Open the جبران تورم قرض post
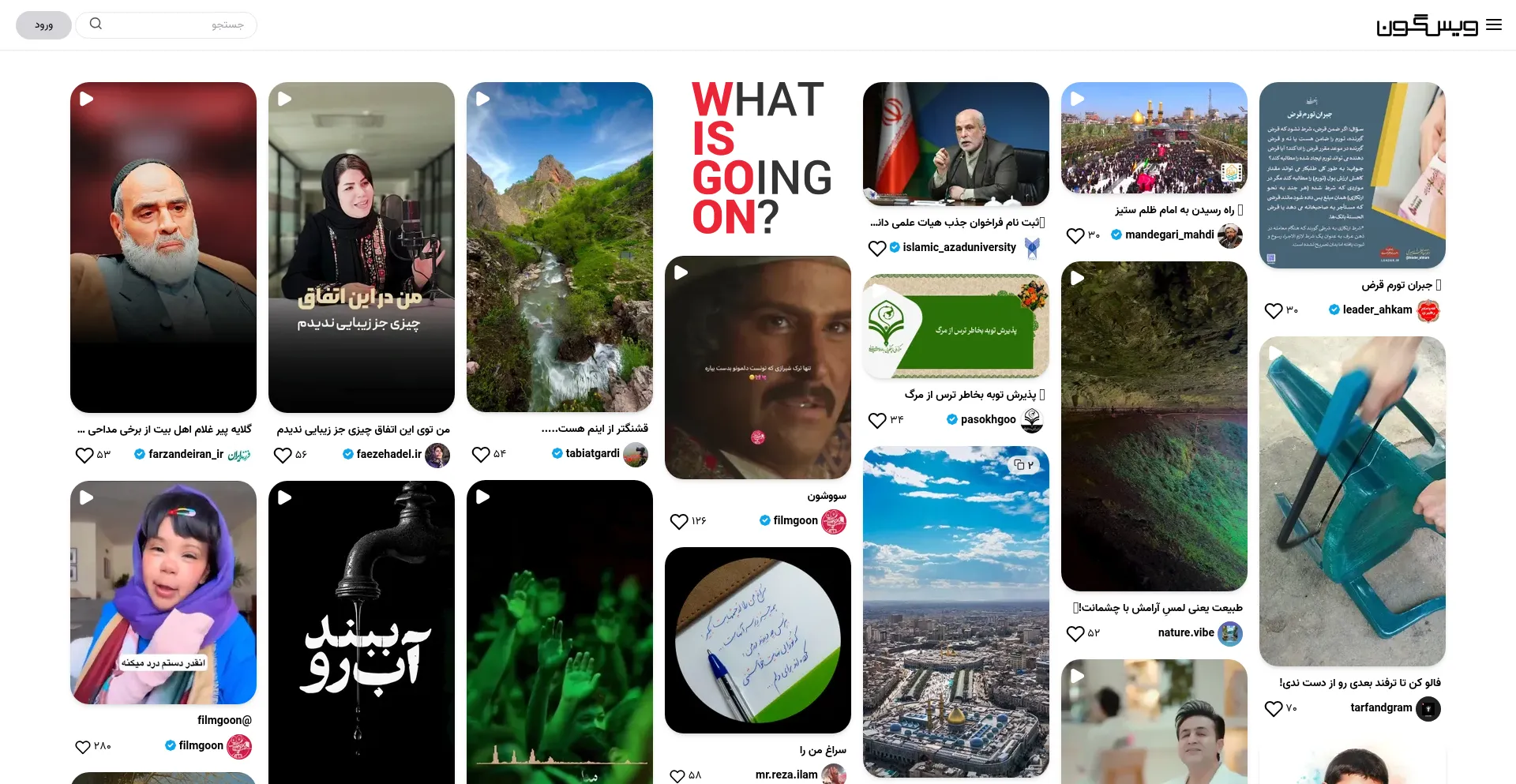The width and height of the screenshot is (1516, 784). (1352, 175)
